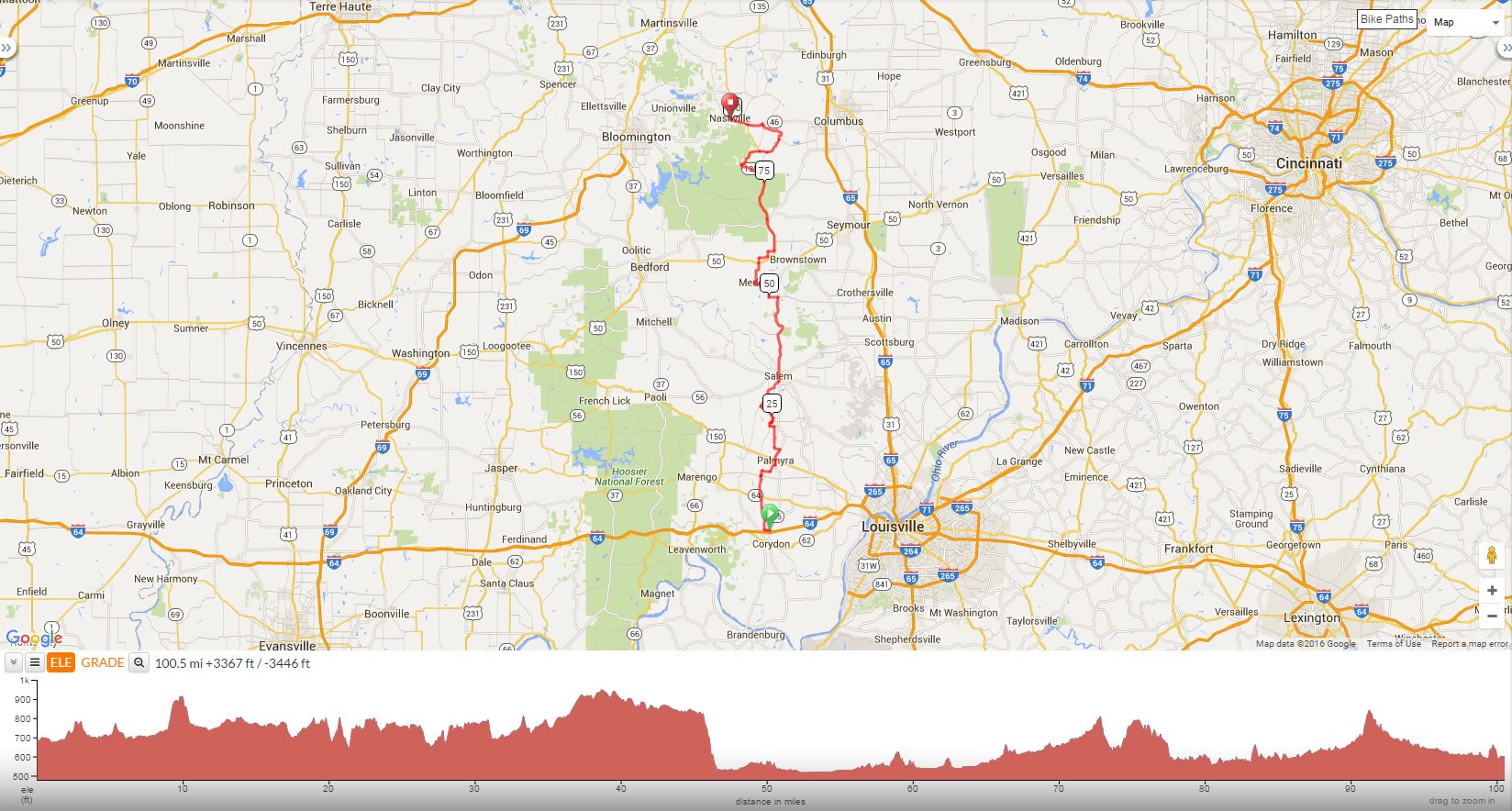Image resolution: width=1512 pixels, height=811 pixels.
Task: Open the elevation panel options menu
Action: pos(35,662)
